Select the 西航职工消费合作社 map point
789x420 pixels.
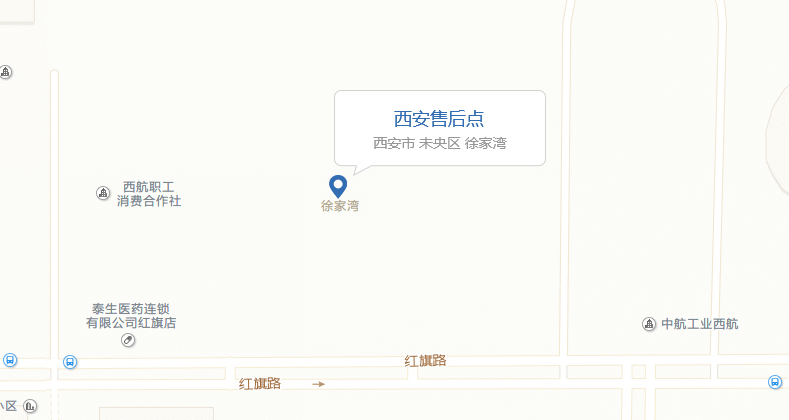pos(102,193)
